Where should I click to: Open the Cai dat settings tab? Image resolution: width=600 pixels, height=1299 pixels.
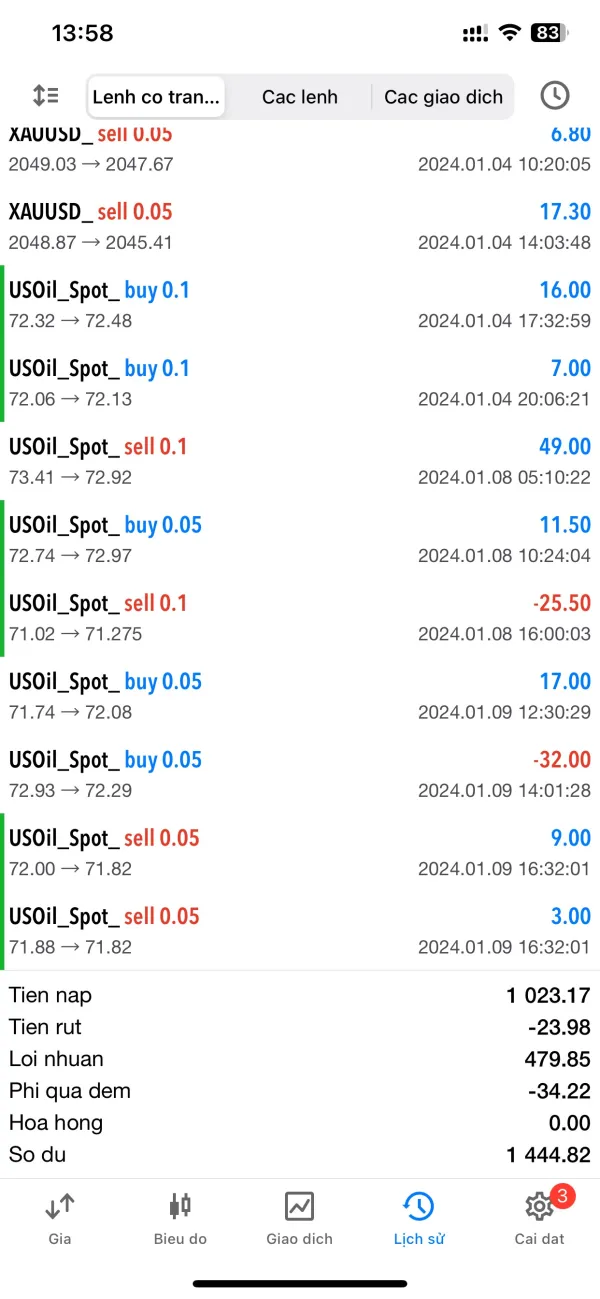coord(540,1217)
